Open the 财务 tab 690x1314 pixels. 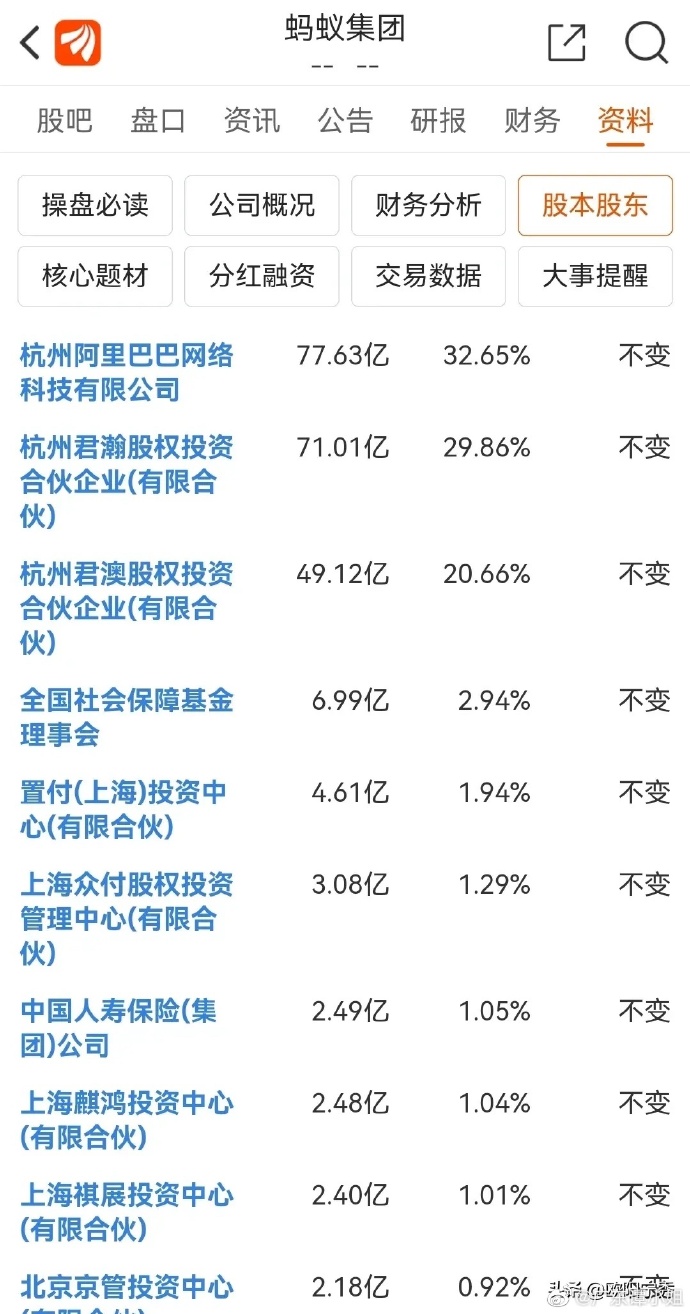pyautogui.click(x=532, y=121)
